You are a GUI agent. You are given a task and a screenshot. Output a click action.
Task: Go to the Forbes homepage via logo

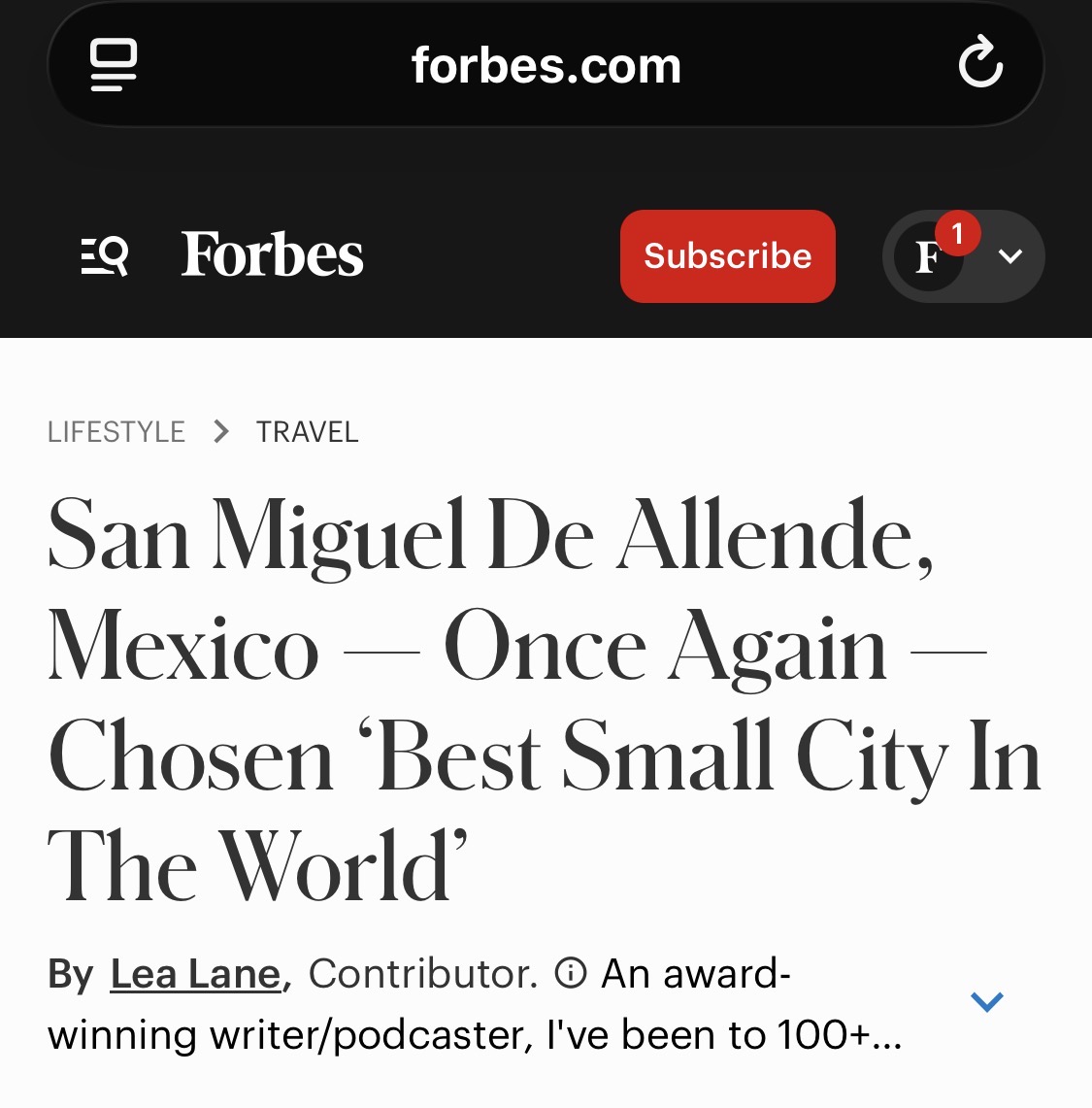tap(273, 255)
